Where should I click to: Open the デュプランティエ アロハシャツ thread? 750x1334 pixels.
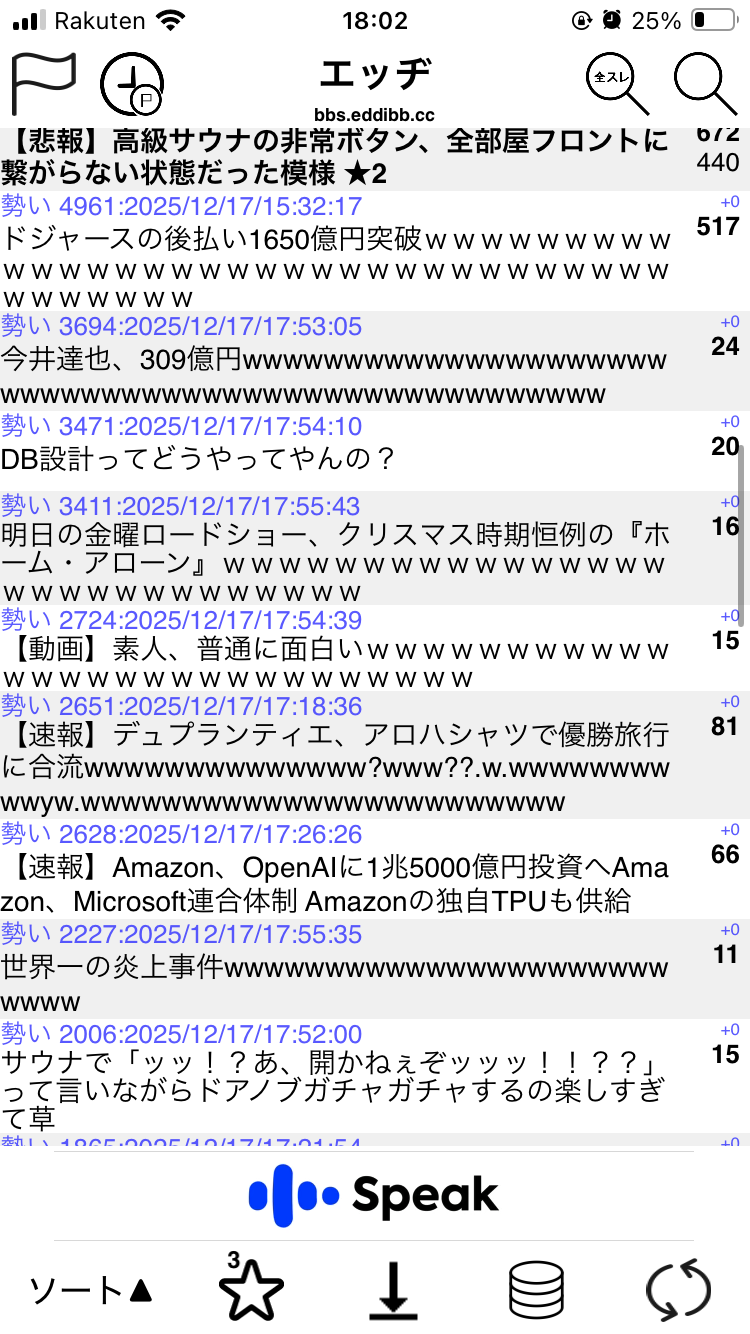tap(335, 768)
